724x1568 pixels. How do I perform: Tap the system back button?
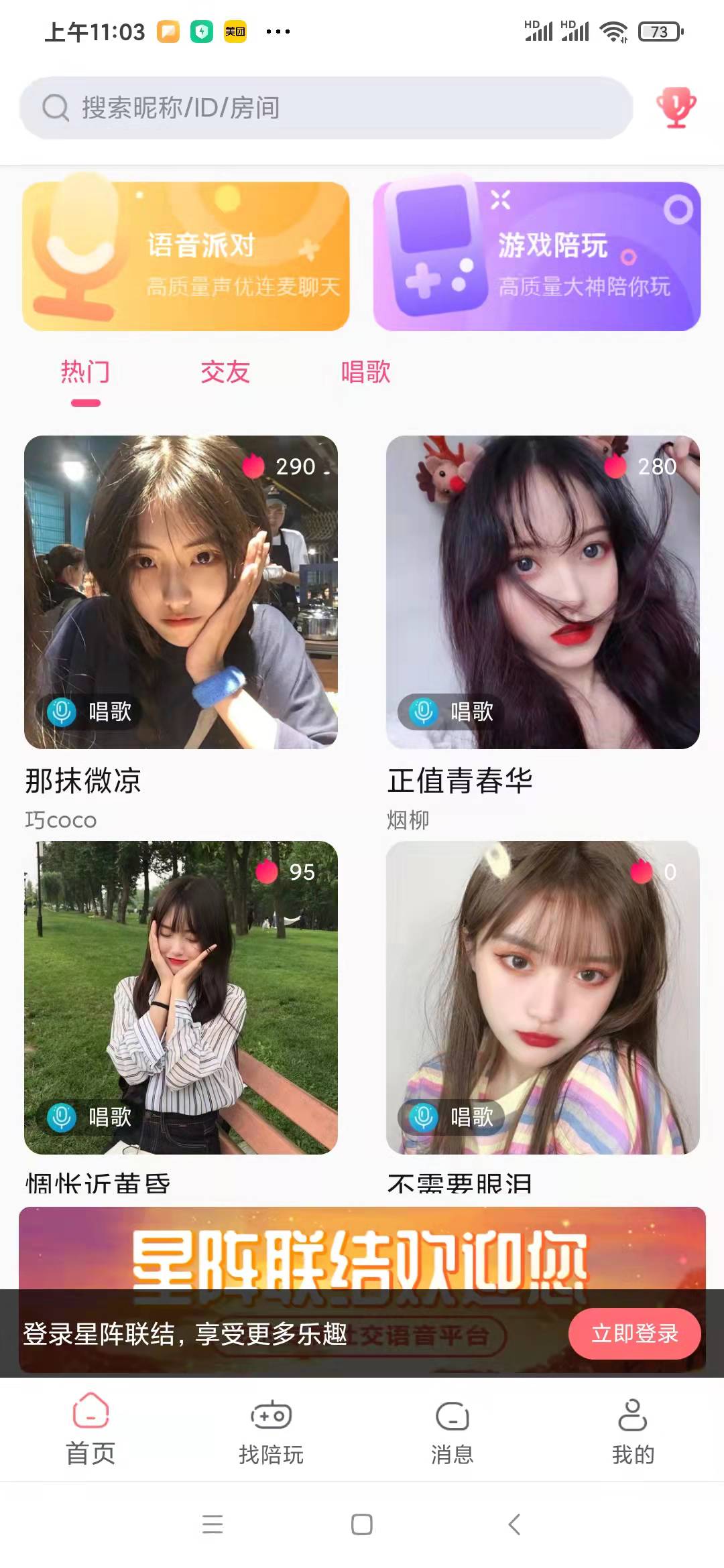514,1524
